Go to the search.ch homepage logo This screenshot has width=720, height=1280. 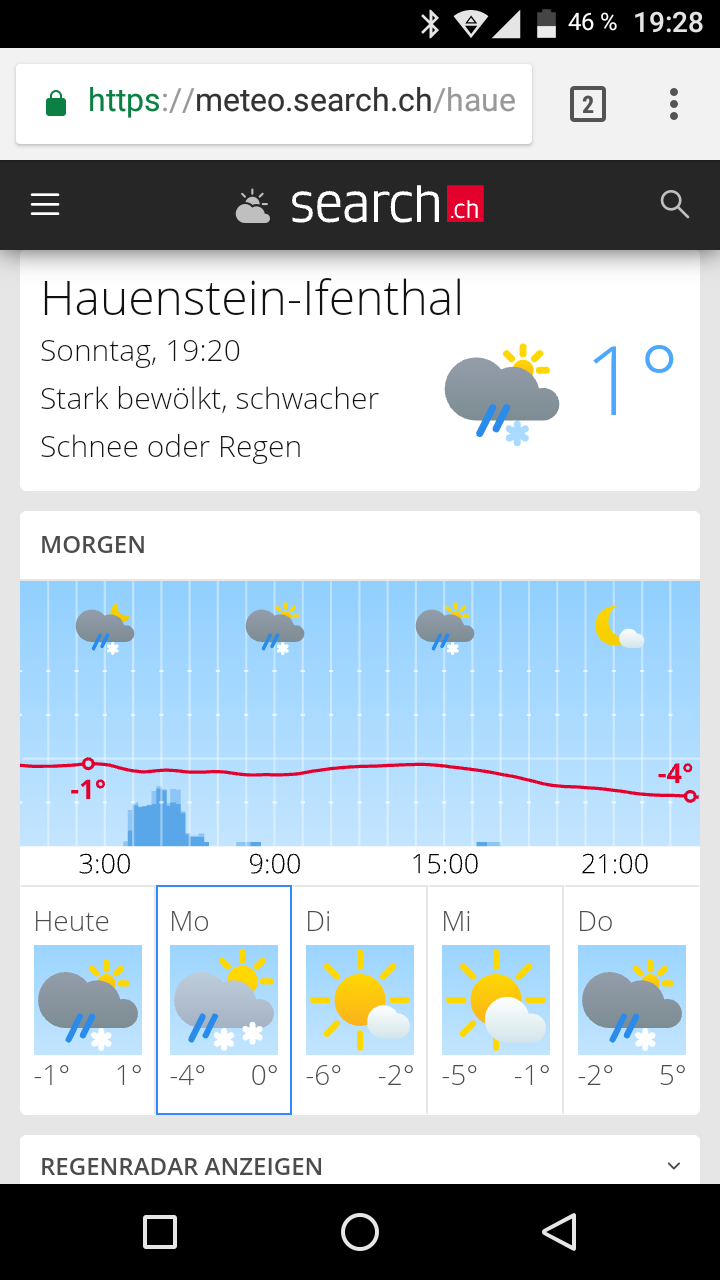(360, 205)
